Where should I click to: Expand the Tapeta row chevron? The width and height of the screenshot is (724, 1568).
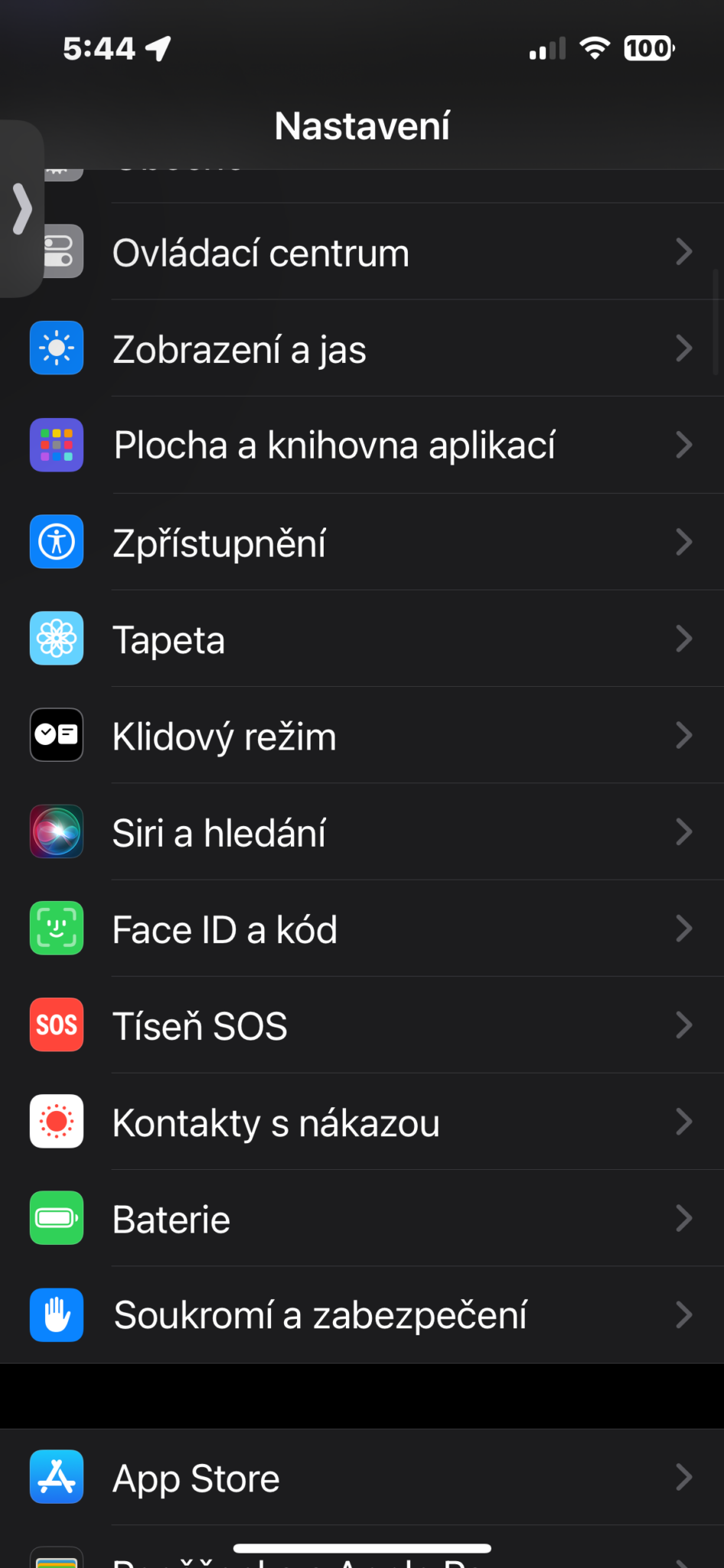(683, 638)
